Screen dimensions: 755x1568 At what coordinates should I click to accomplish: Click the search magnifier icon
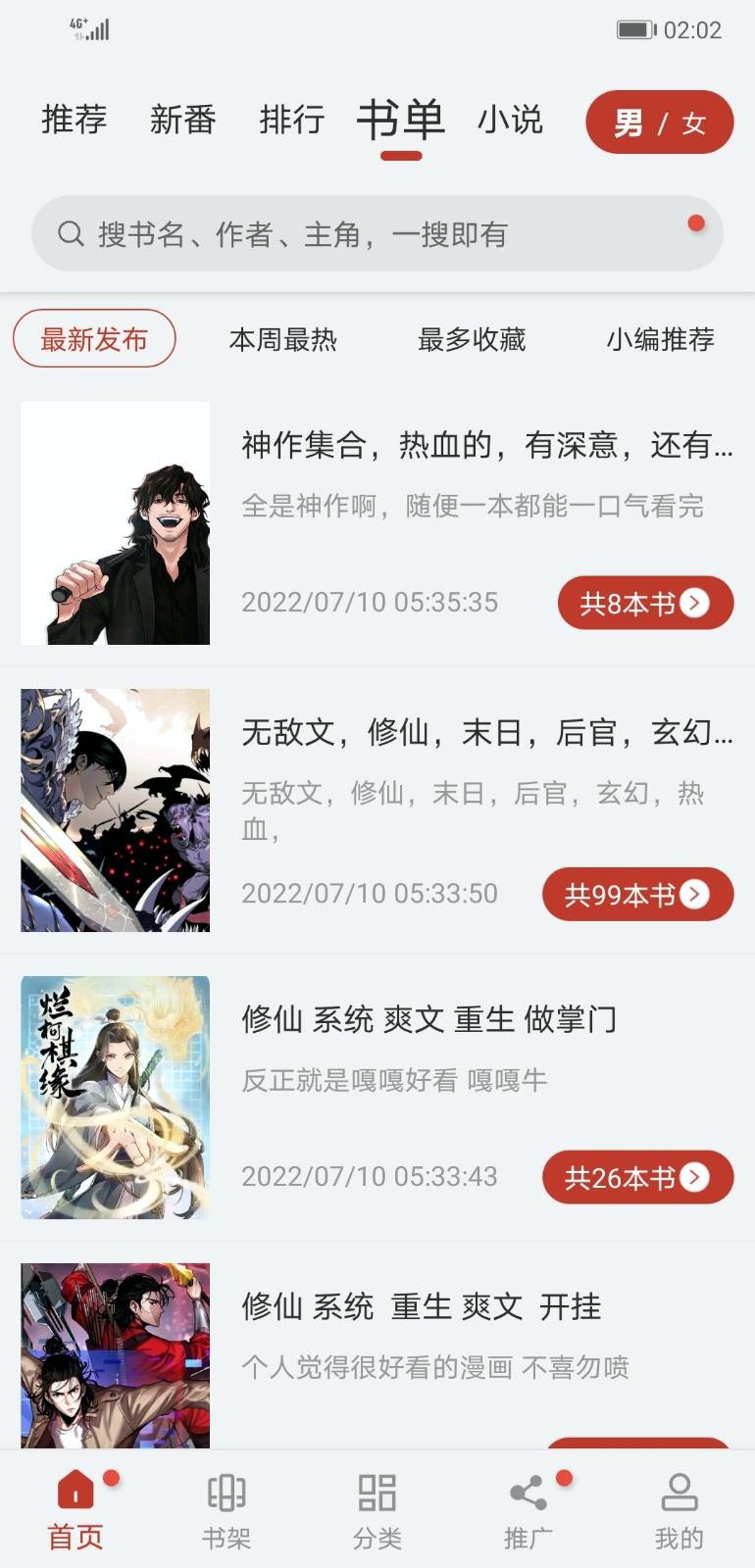click(70, 233)
